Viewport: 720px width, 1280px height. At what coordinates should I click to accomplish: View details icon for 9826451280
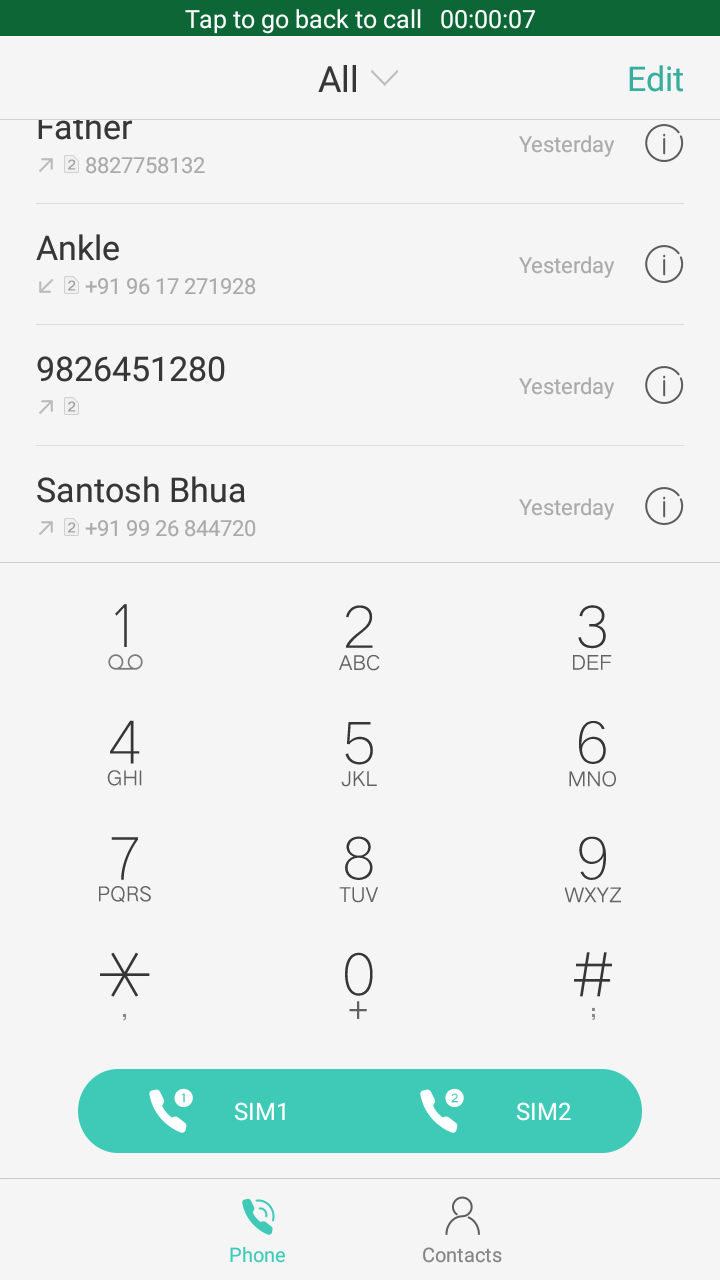[x=664, y=386]
